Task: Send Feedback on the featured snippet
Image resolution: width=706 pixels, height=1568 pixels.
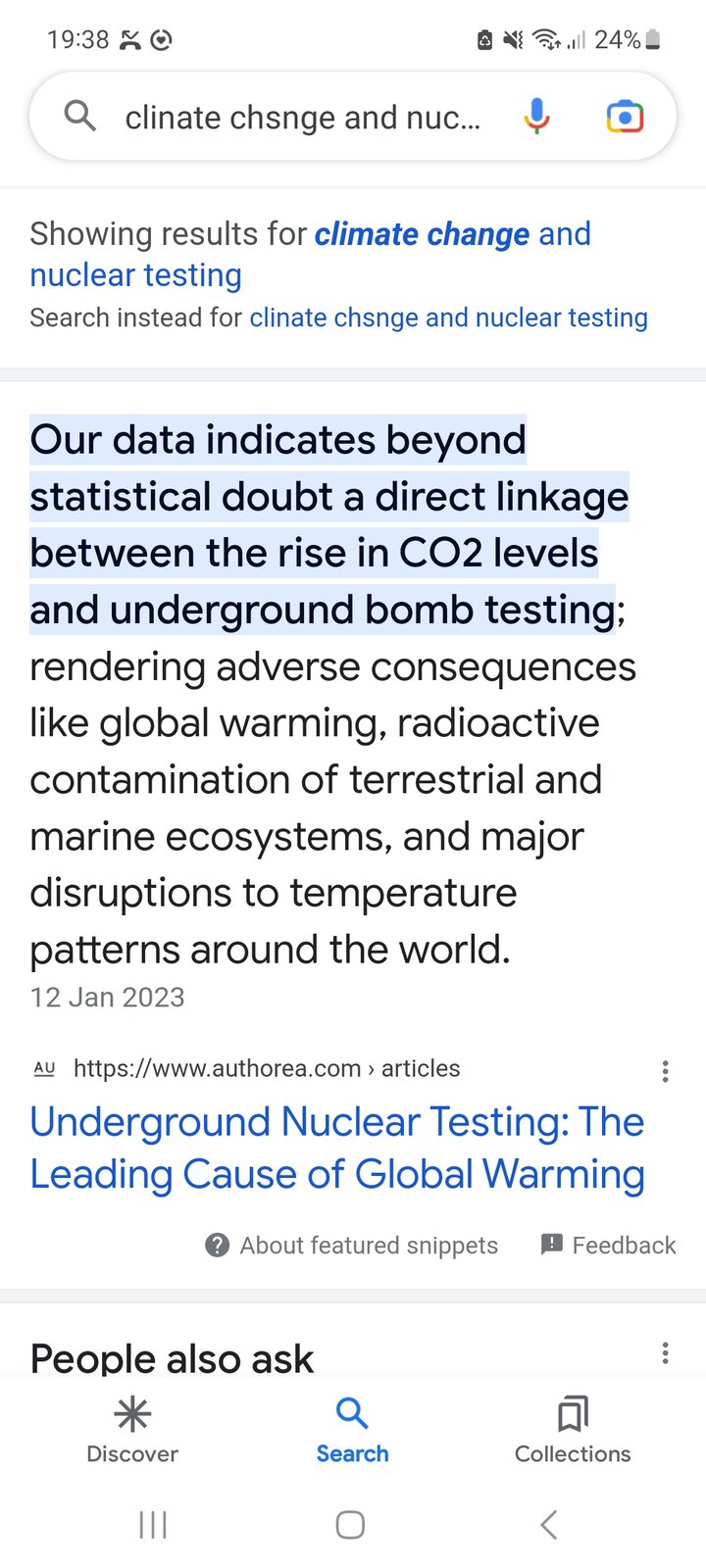Action: (608, 1246)
